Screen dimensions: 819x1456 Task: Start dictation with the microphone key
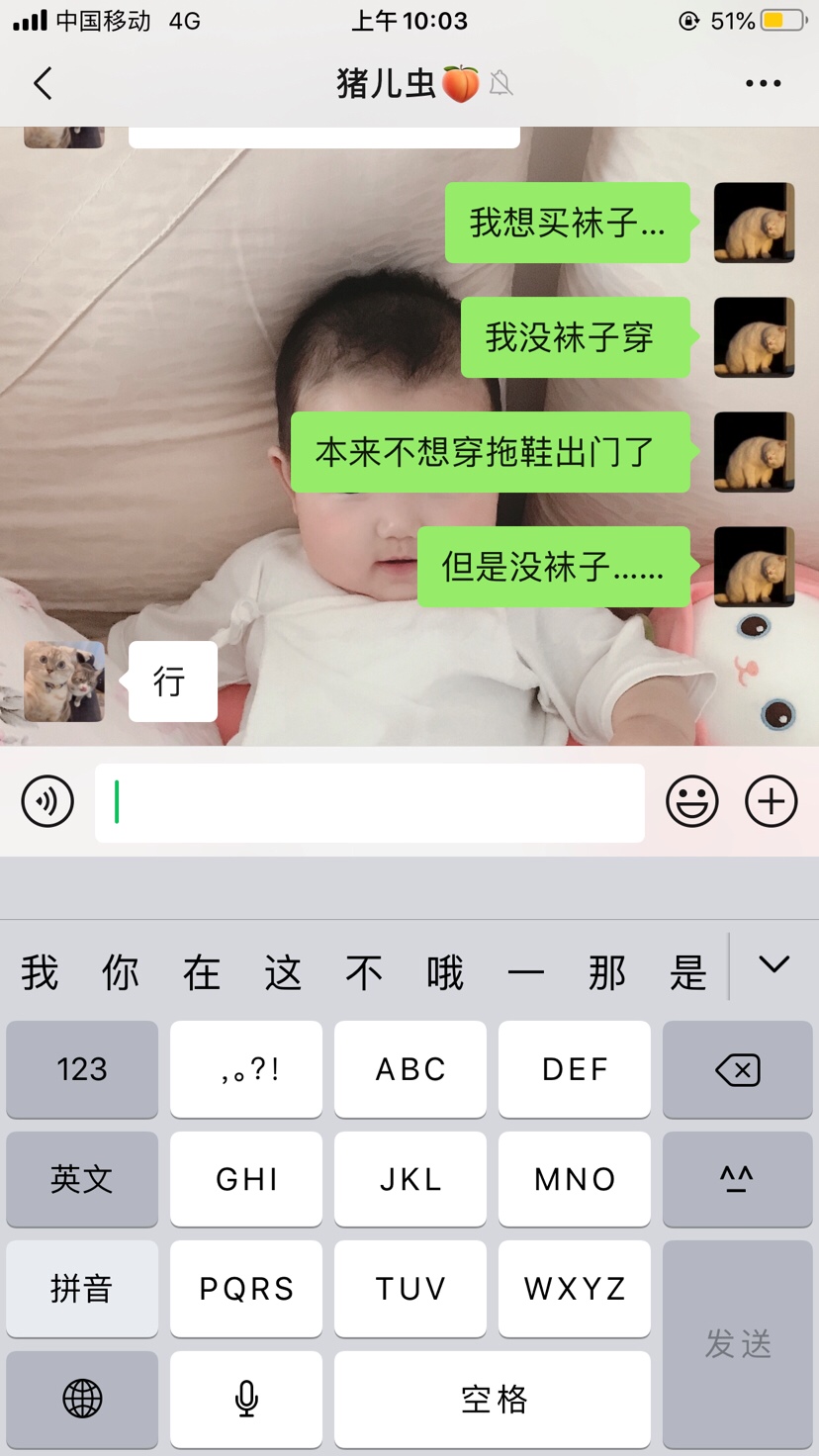(x=246, y=1399)
